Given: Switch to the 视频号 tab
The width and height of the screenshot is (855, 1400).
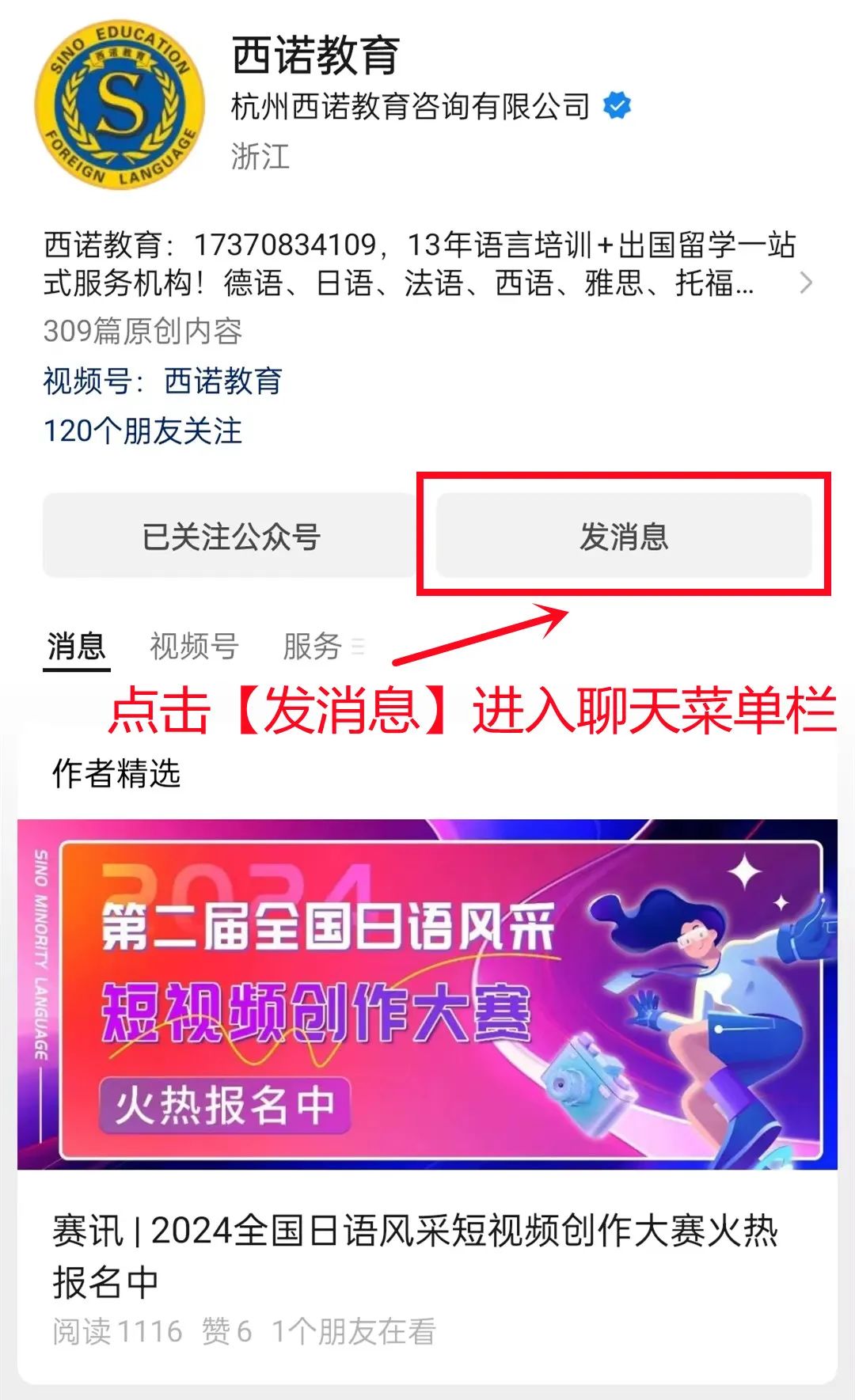Looking at the screenshot, I should click(194, 646).
